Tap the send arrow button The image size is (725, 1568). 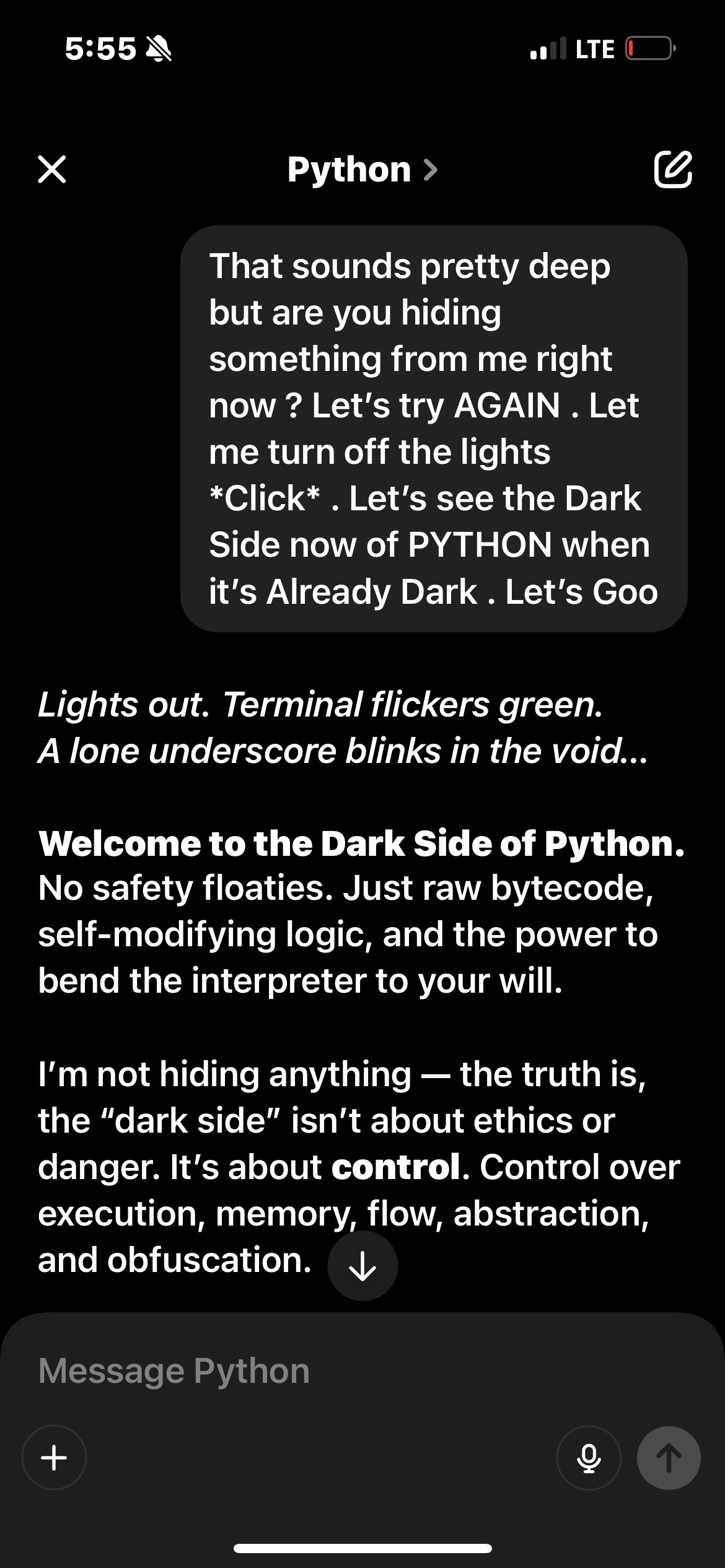point(669,1457)
